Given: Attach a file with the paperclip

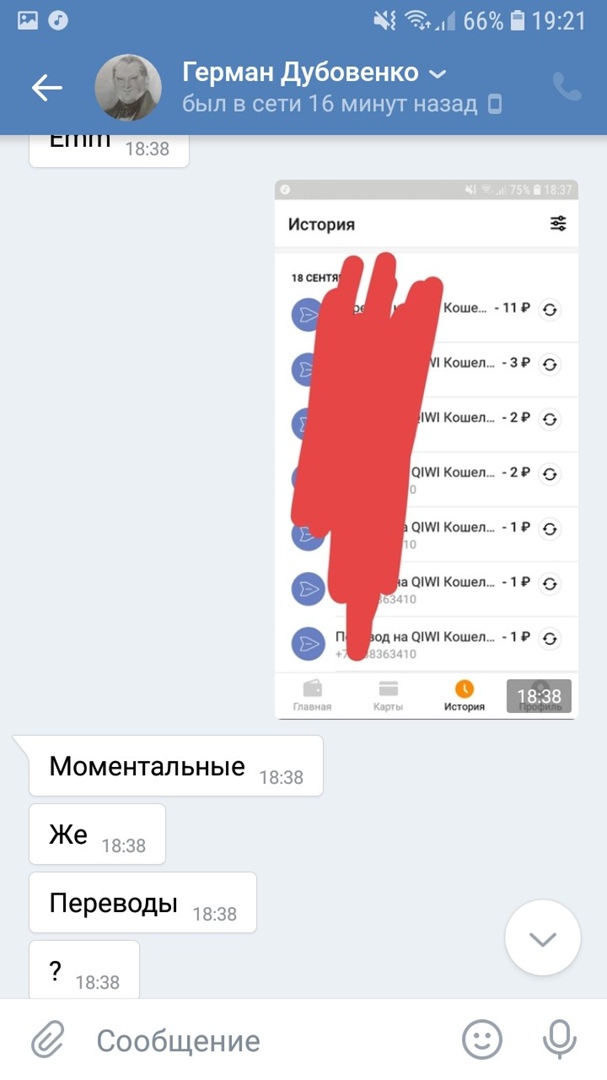Looking at the screenshot, I should point(47,1040).
